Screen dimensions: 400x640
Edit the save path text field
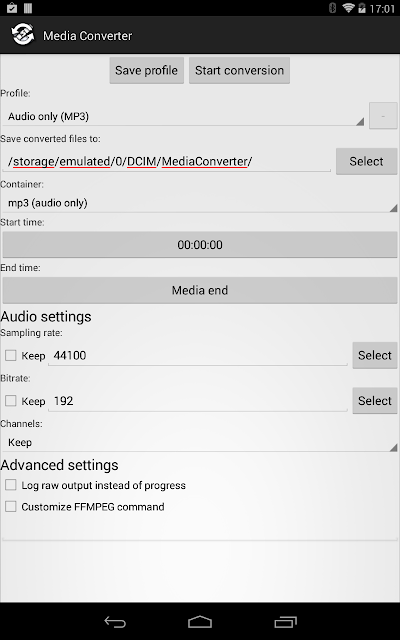click(167, 162)
